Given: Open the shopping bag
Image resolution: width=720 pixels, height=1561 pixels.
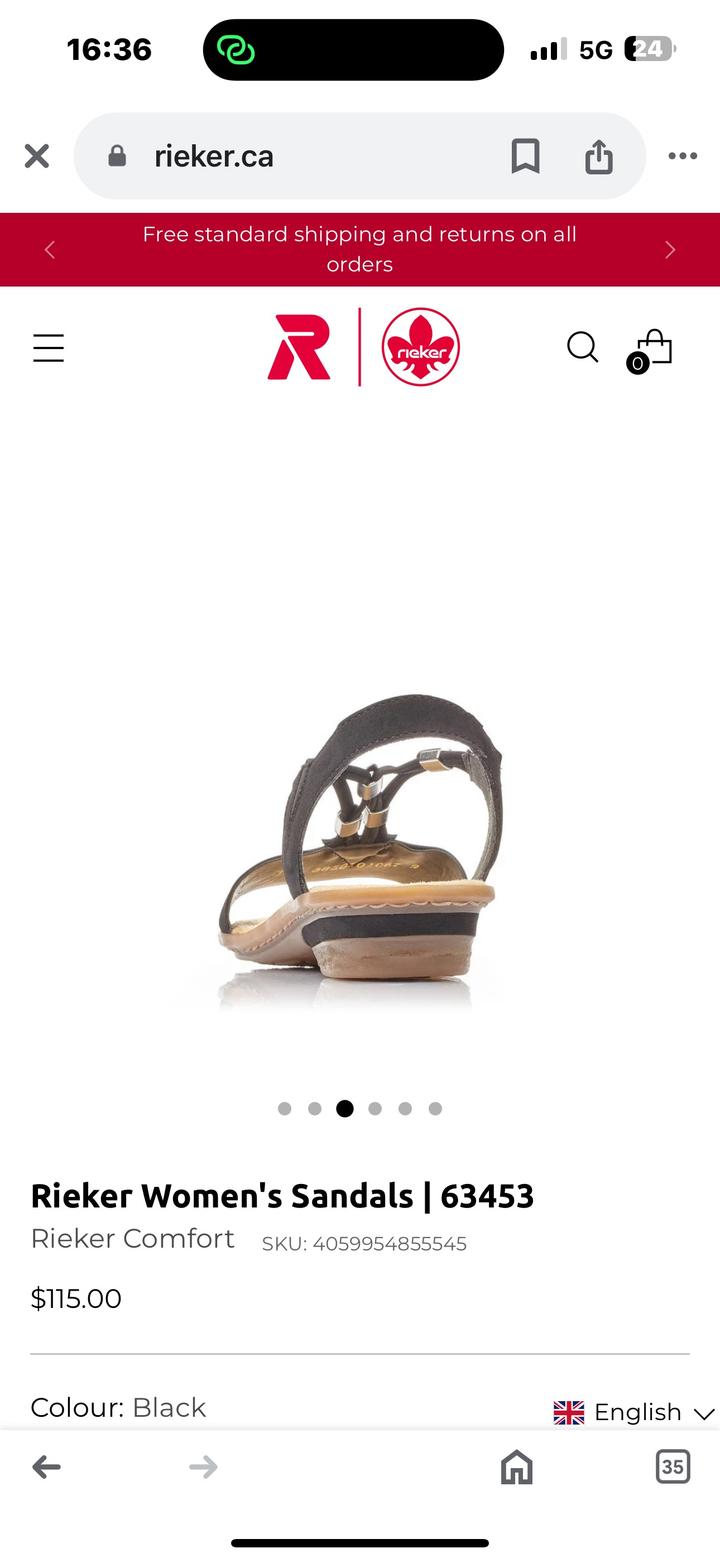Looking at the screenshot, I should click(652, 349).
